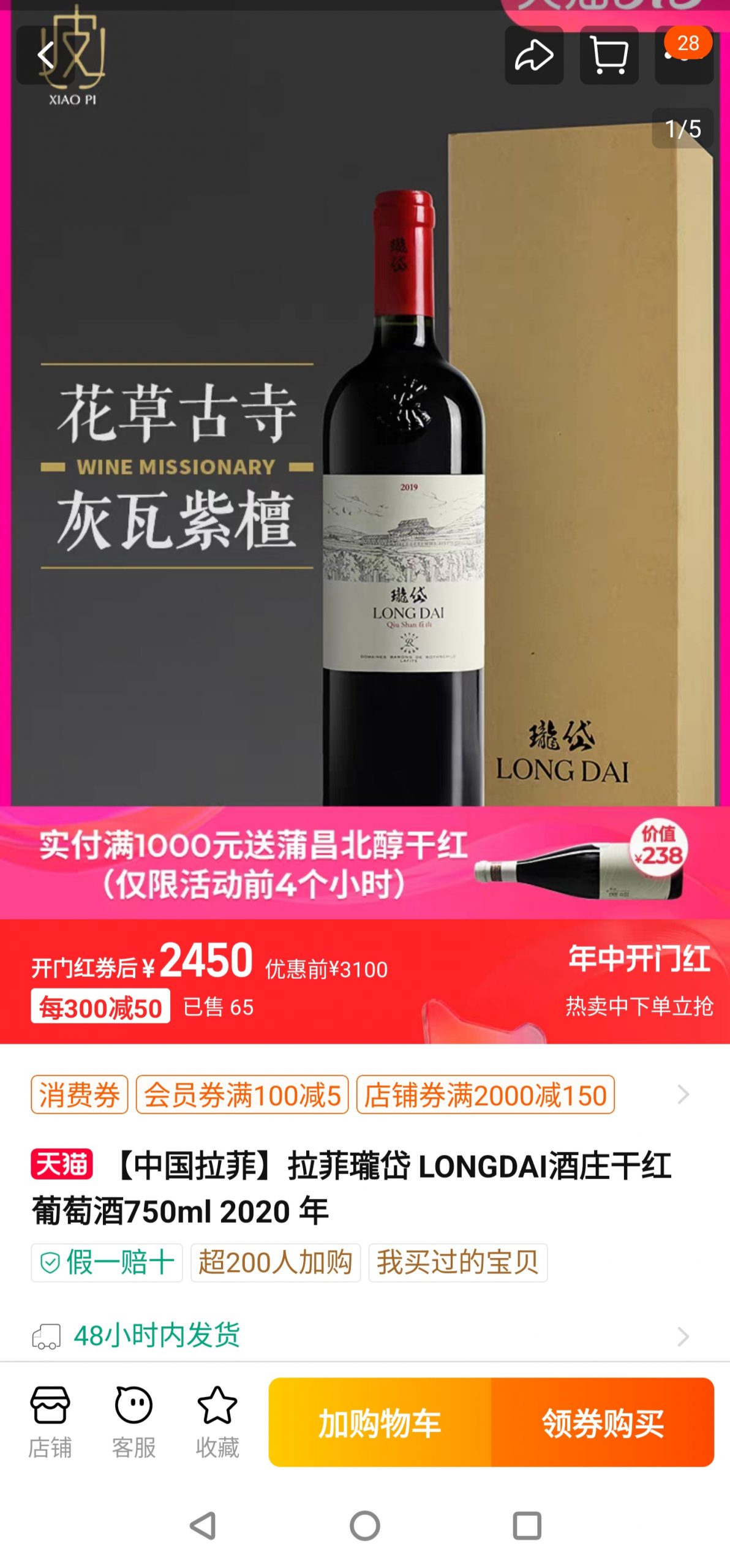Image resolution: width=730 pixels, height=1568 pixels.
Task: Open the more menu with 28 badge
Action: point(684,55)
